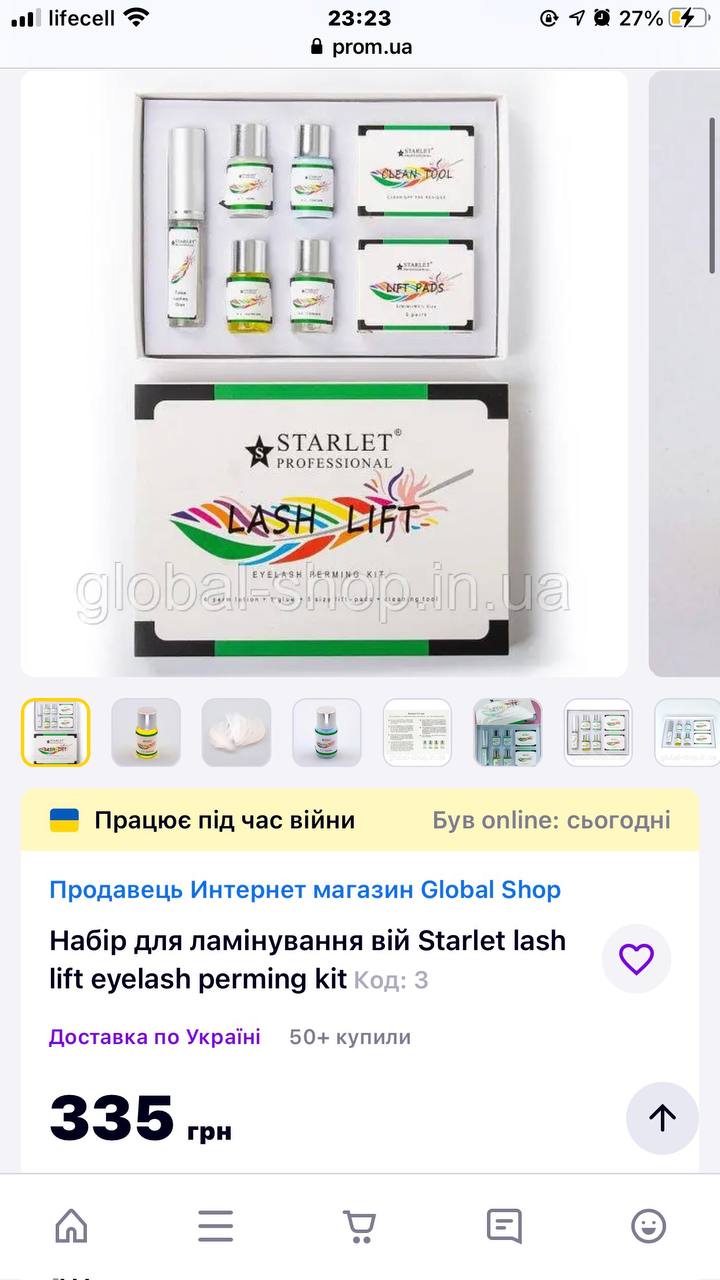Open seller Интернет магазин Global Shop link
This screenshot has height=1280, width=720.
(305, 889)
